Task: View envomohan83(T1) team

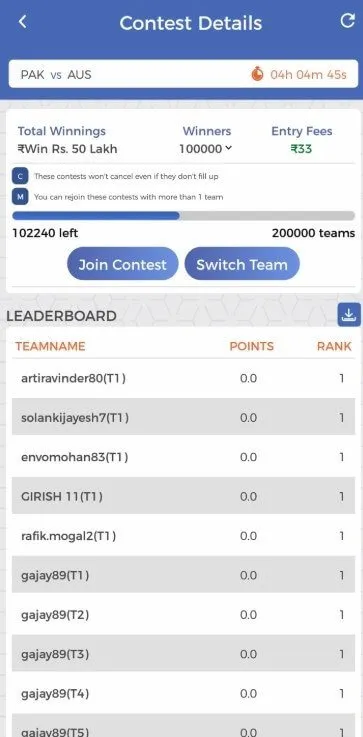Action: coord(183,457)
